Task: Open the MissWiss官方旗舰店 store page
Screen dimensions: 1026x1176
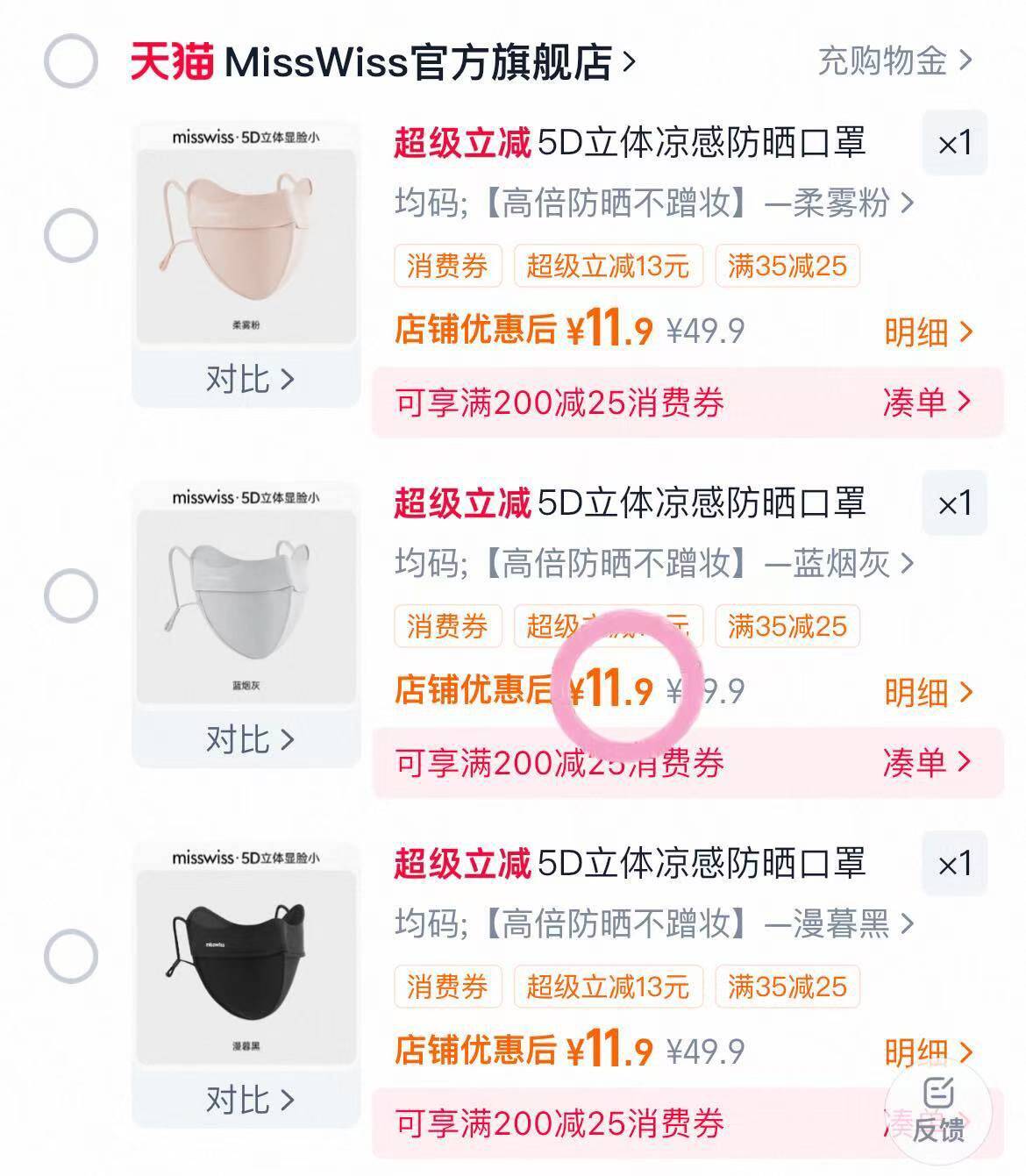Action: (430, 62)
